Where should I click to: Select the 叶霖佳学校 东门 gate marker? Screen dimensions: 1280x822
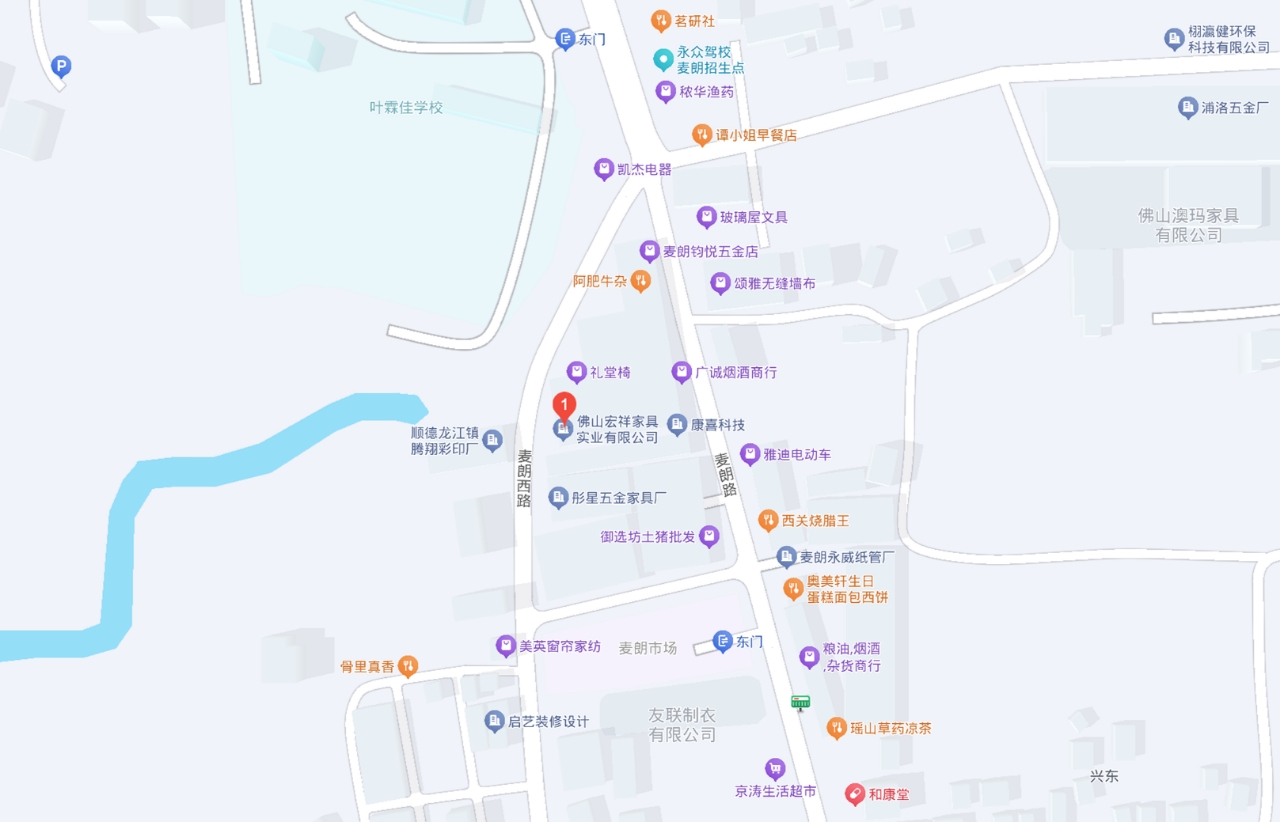click(x=565, y=39)
